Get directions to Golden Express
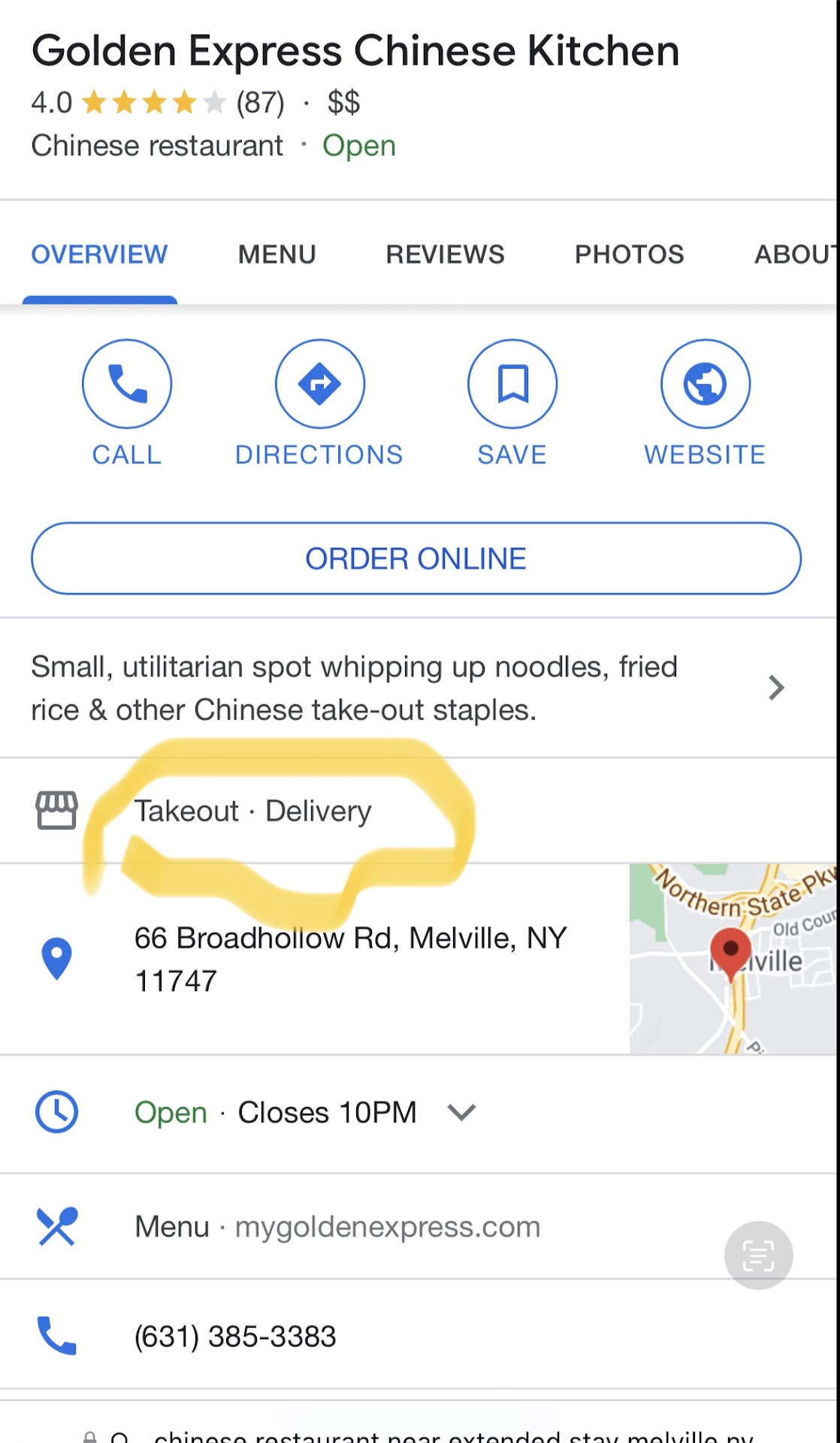 (x=320, y=384)
